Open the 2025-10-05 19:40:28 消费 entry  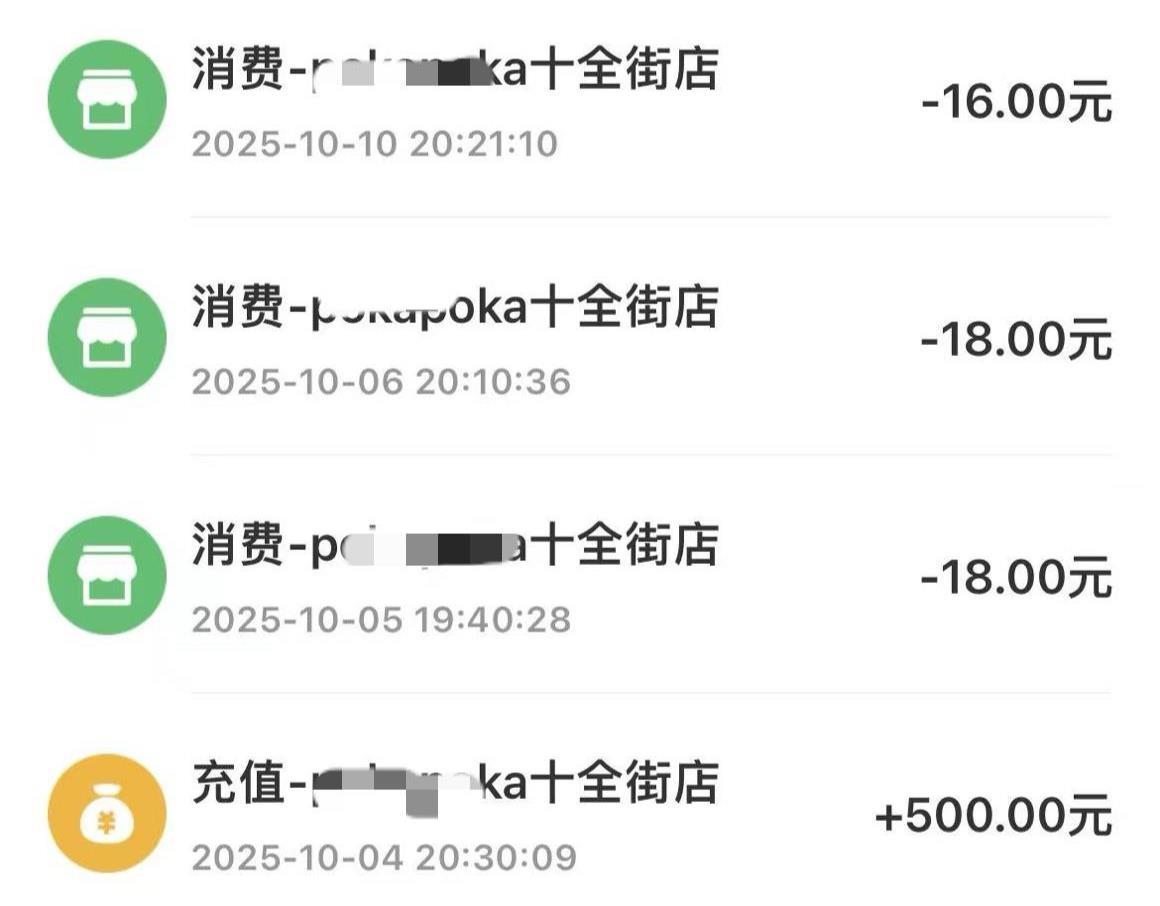pos(580,575)
